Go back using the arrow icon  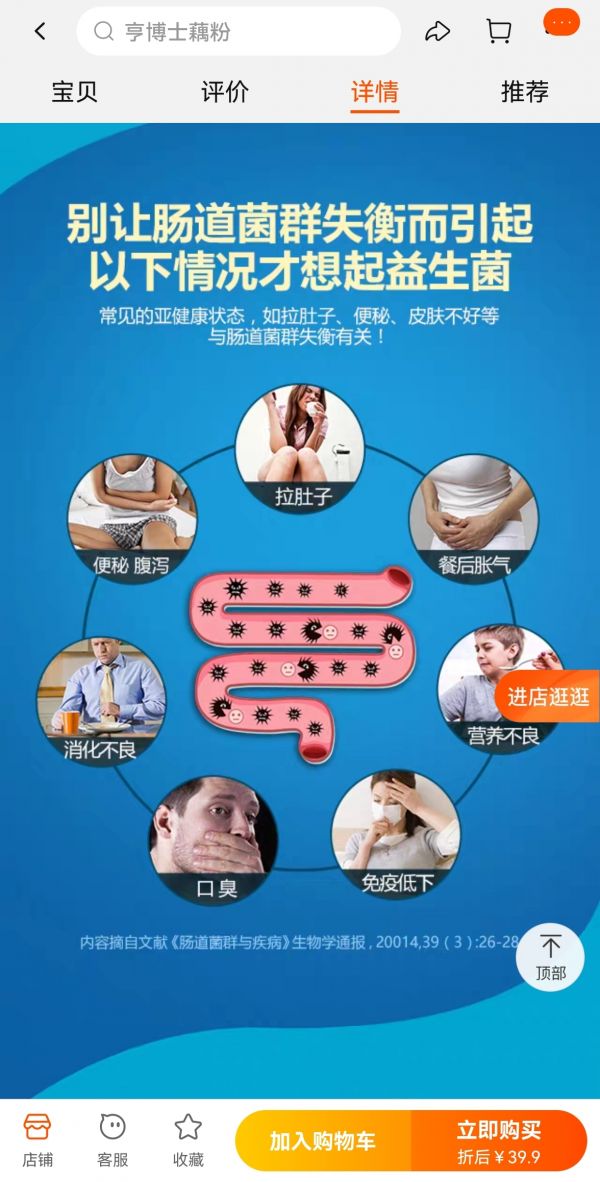point(40,32)
